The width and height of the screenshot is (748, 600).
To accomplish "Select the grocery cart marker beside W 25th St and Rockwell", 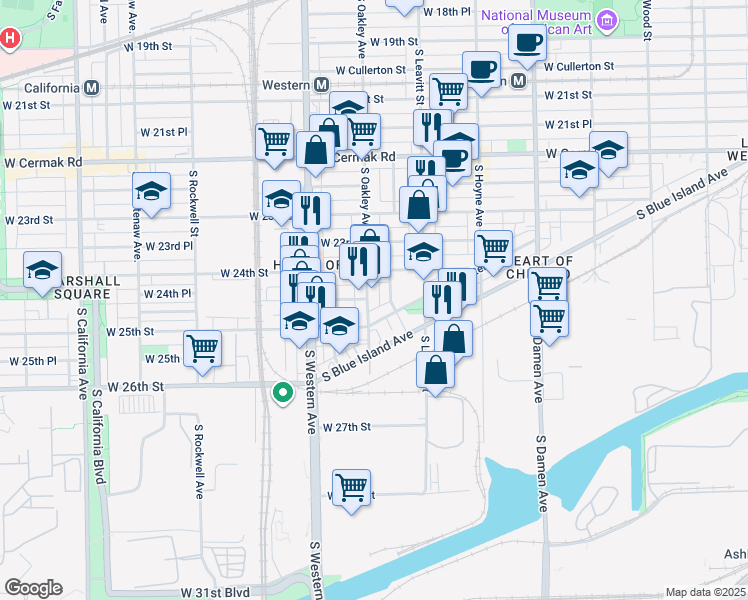I will click(x=203, y=349).
